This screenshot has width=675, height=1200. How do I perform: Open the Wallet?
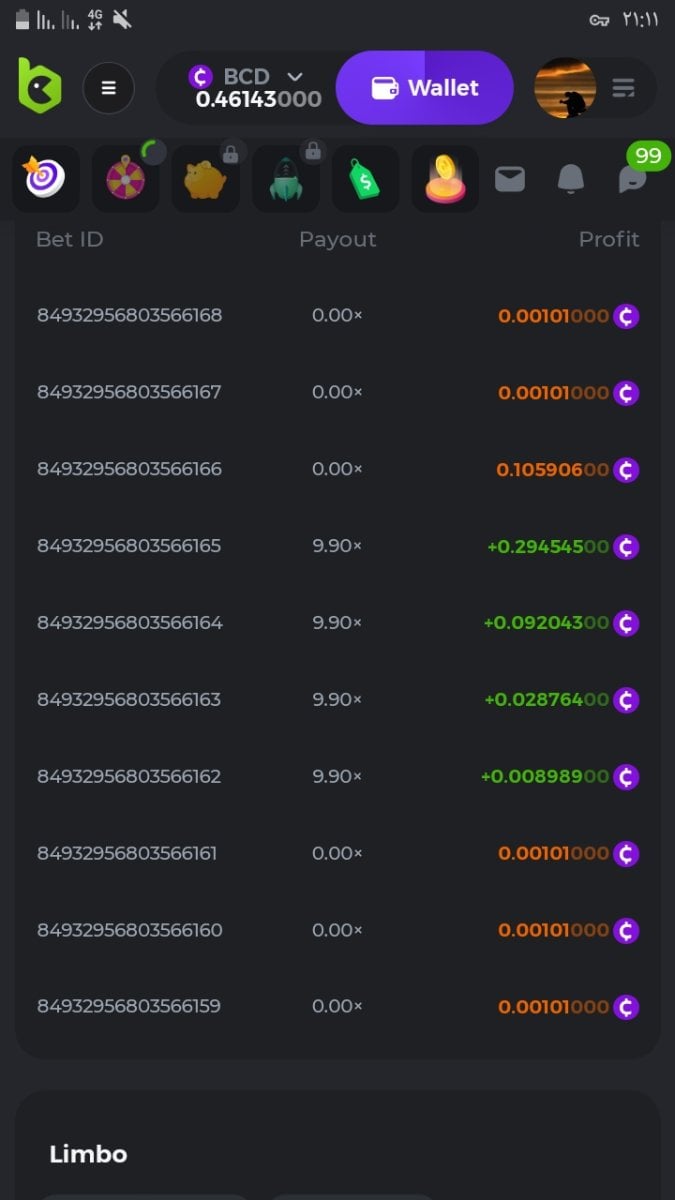coord(424,88)
